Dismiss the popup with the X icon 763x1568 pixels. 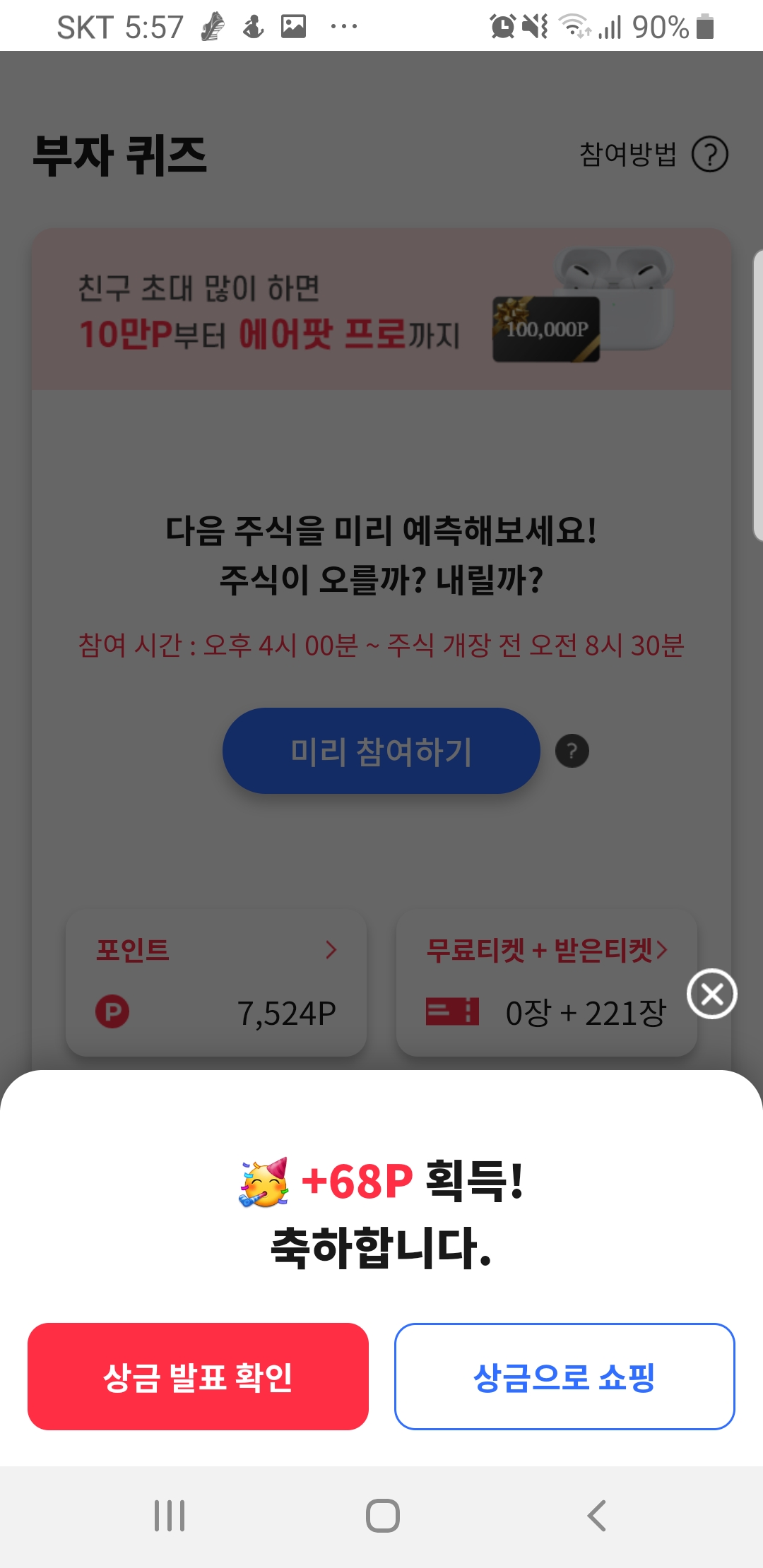click(712, 994)
